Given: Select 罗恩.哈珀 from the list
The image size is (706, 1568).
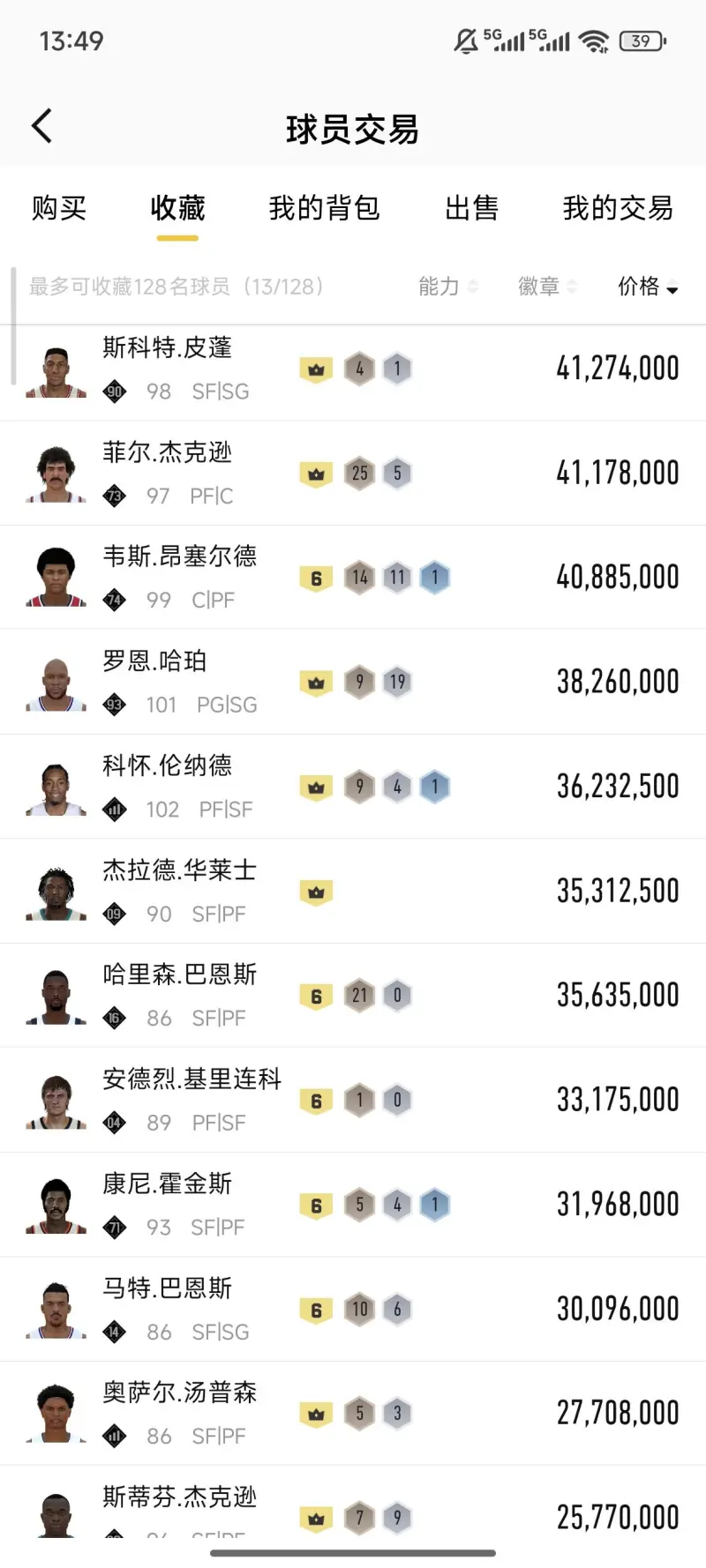Looking at the screenshot, I should (x=353, y=683).
